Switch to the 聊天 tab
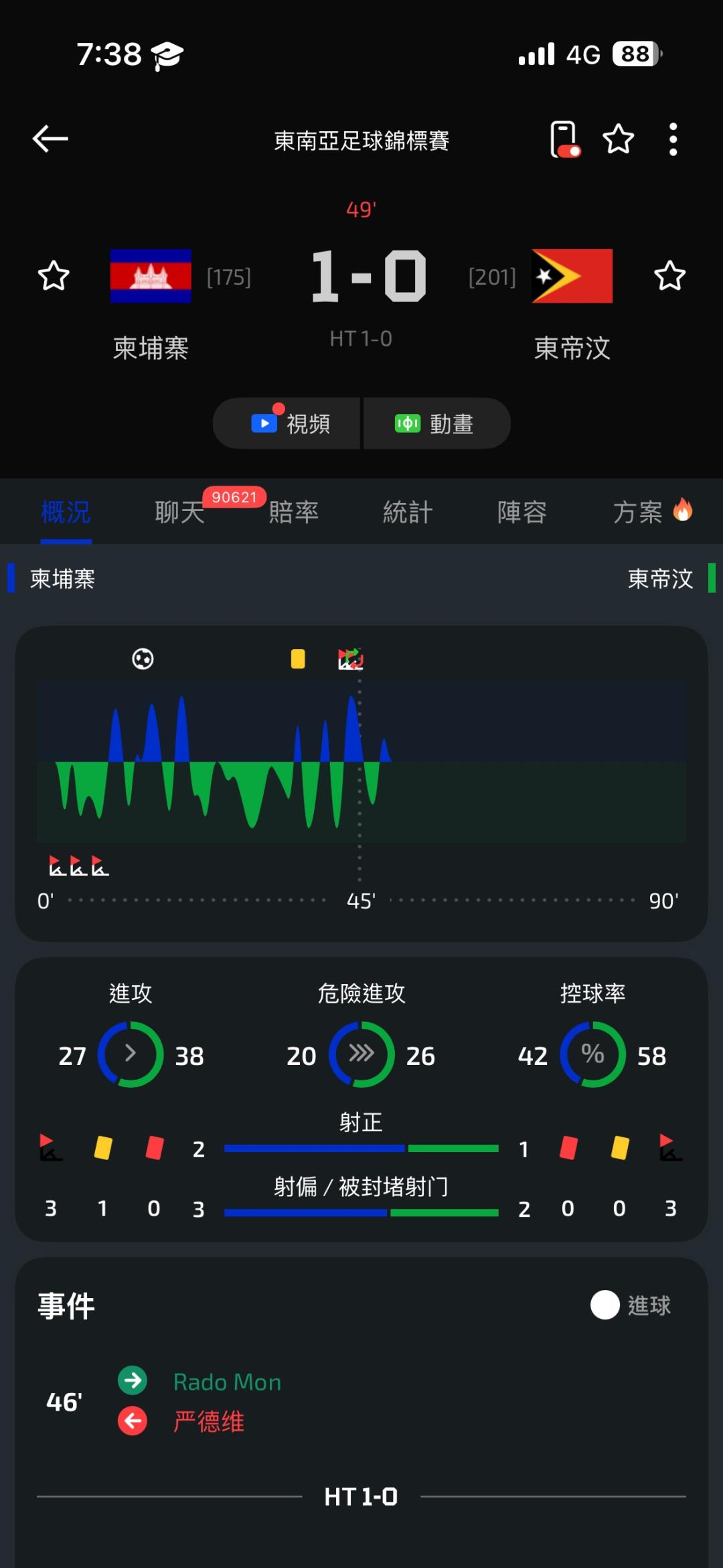Image resolution: width=723 pixels, height=1568 pixels. click(179, 512)
